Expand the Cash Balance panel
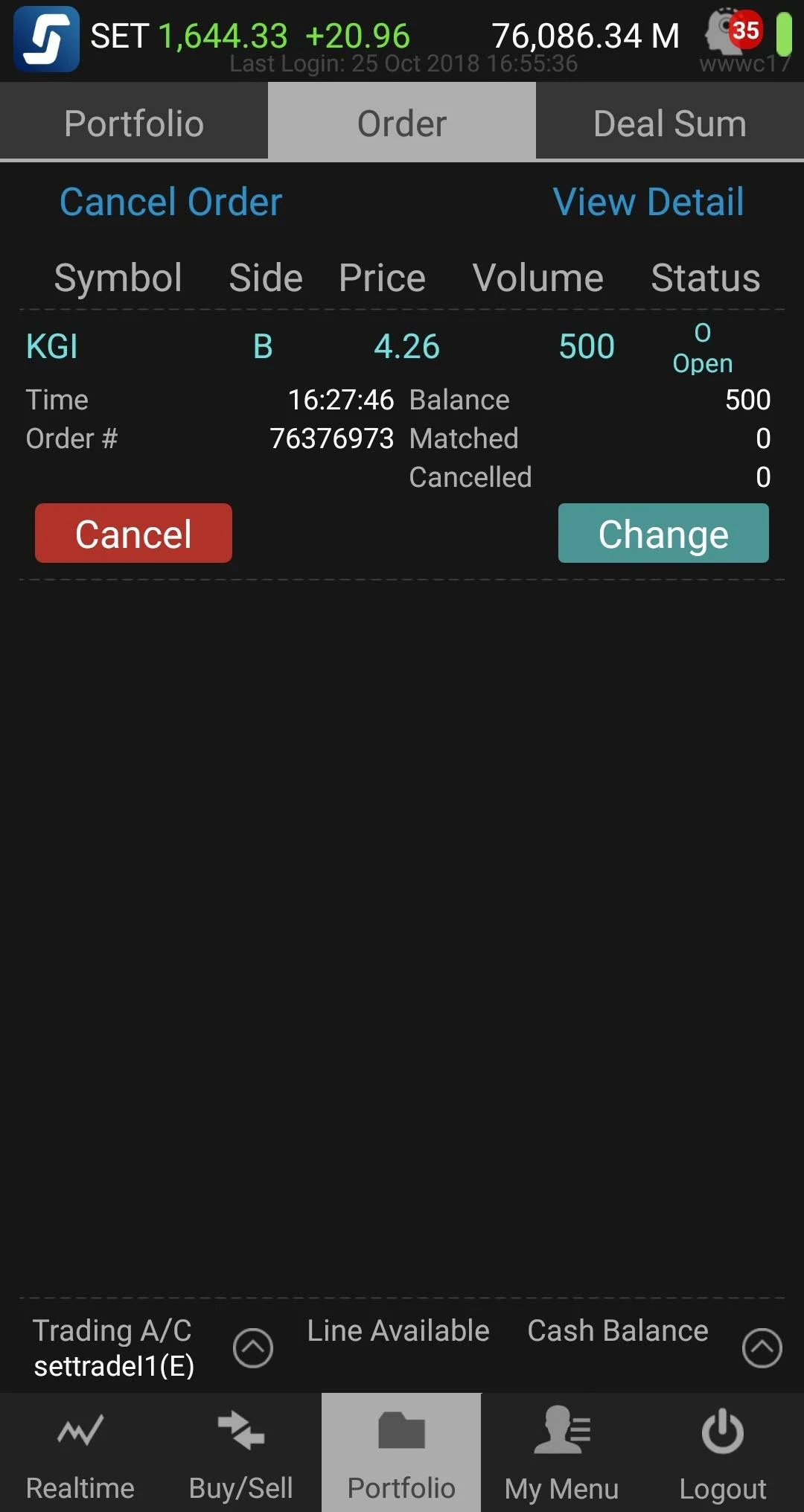The width and height of the screenshot is (804, 1512). (x=762, y=1347)
